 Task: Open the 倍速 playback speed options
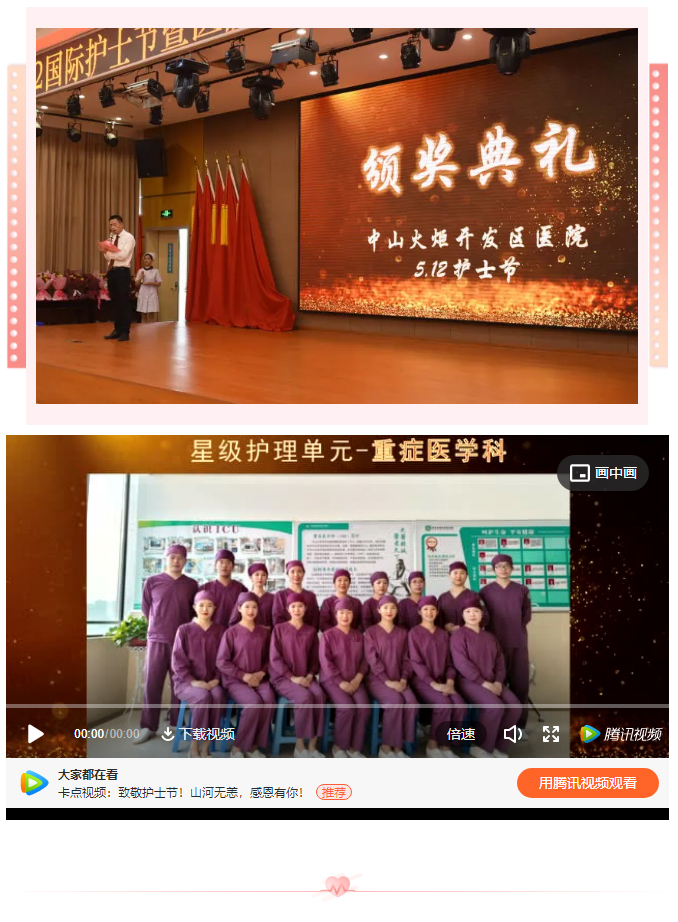click(461, 734)
